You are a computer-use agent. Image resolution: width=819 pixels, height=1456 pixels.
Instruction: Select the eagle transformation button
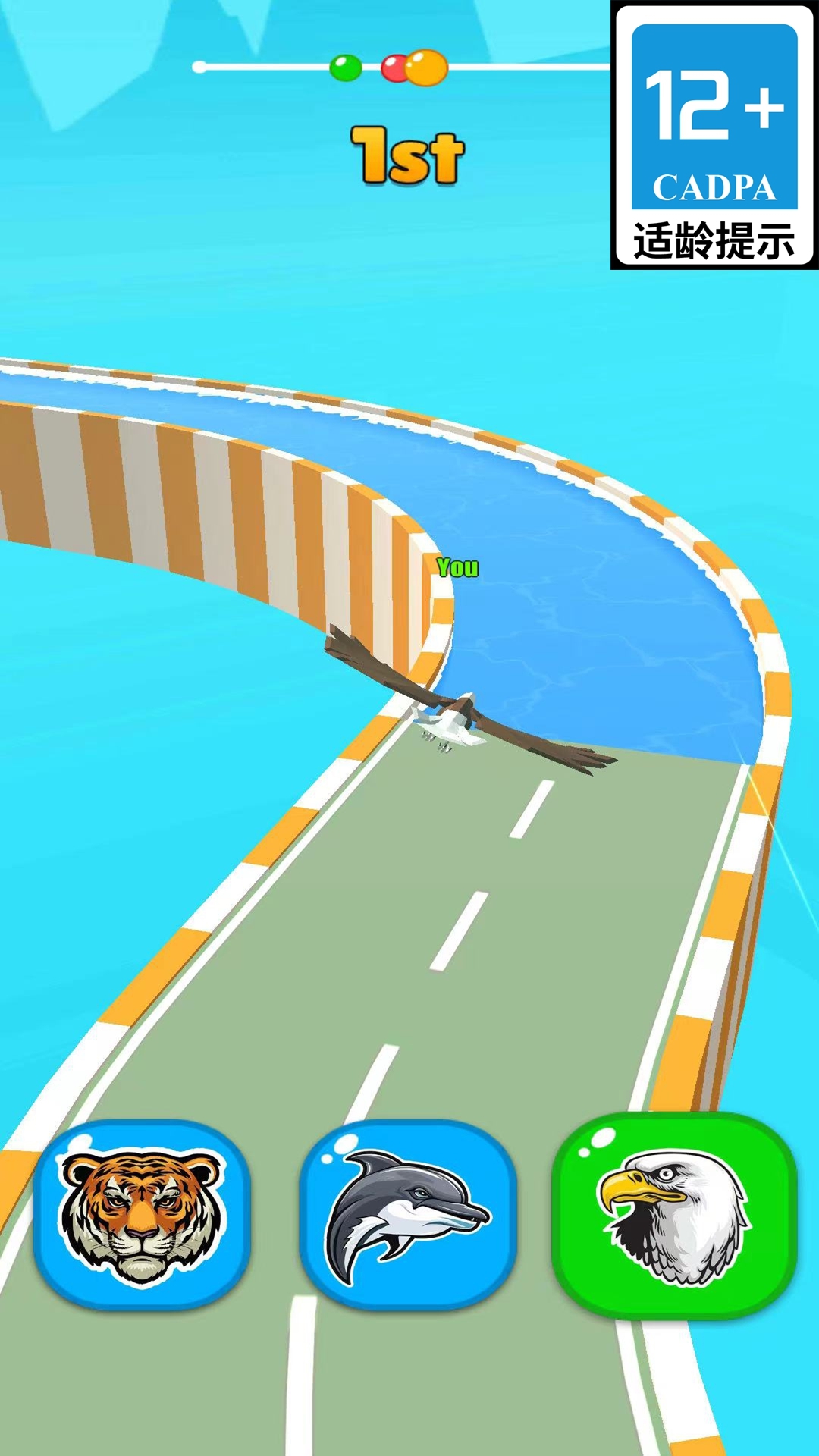(674, 1216)
